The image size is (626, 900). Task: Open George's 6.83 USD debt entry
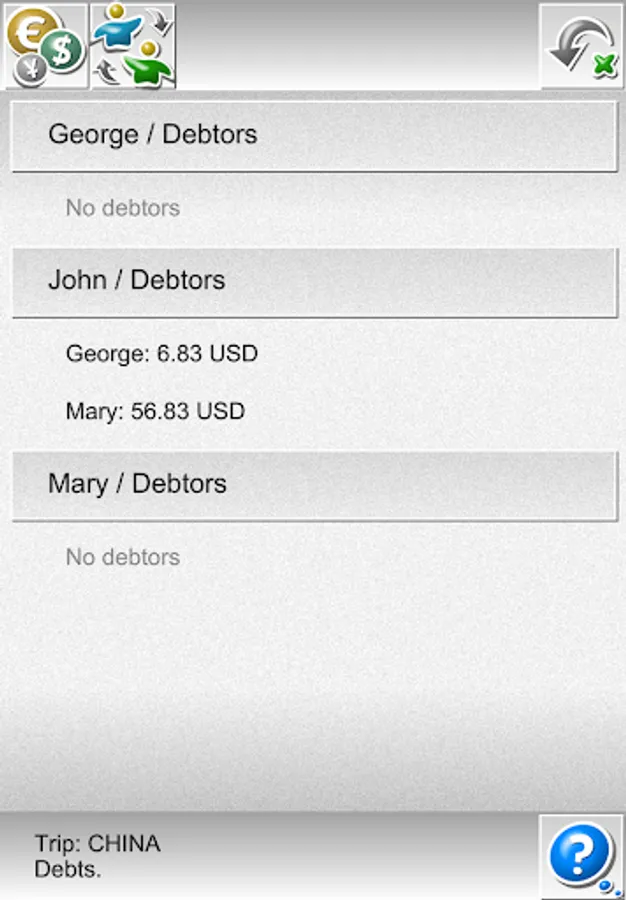pyautogui.click(x=162, y=353)
